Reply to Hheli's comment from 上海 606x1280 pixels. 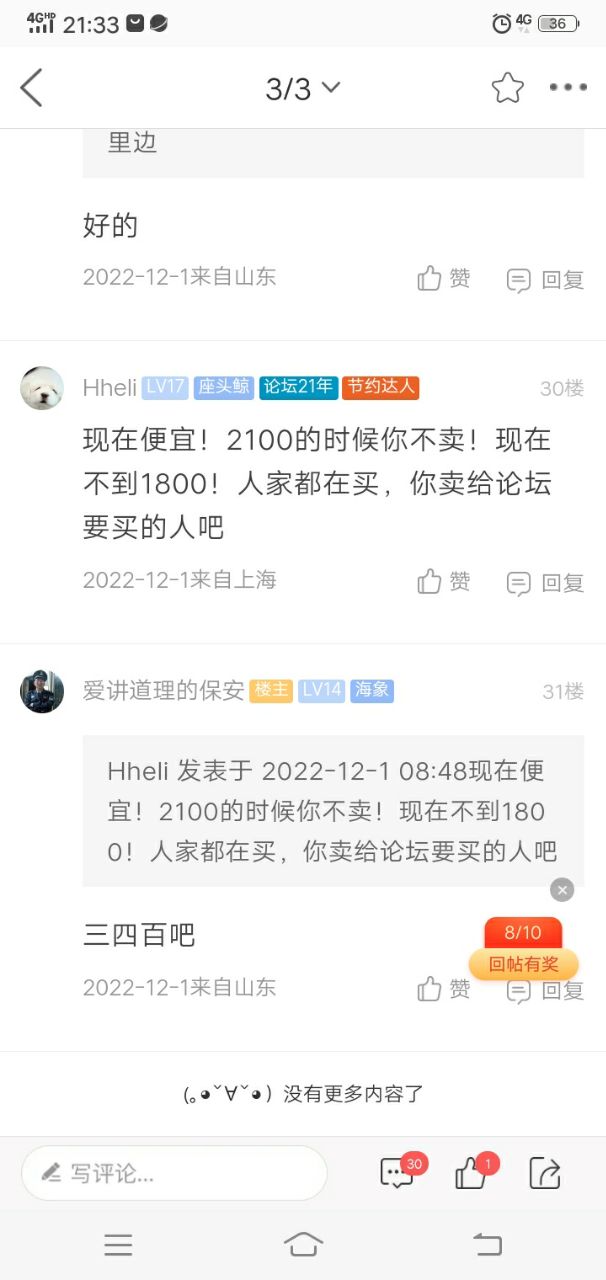pos(545,583)
